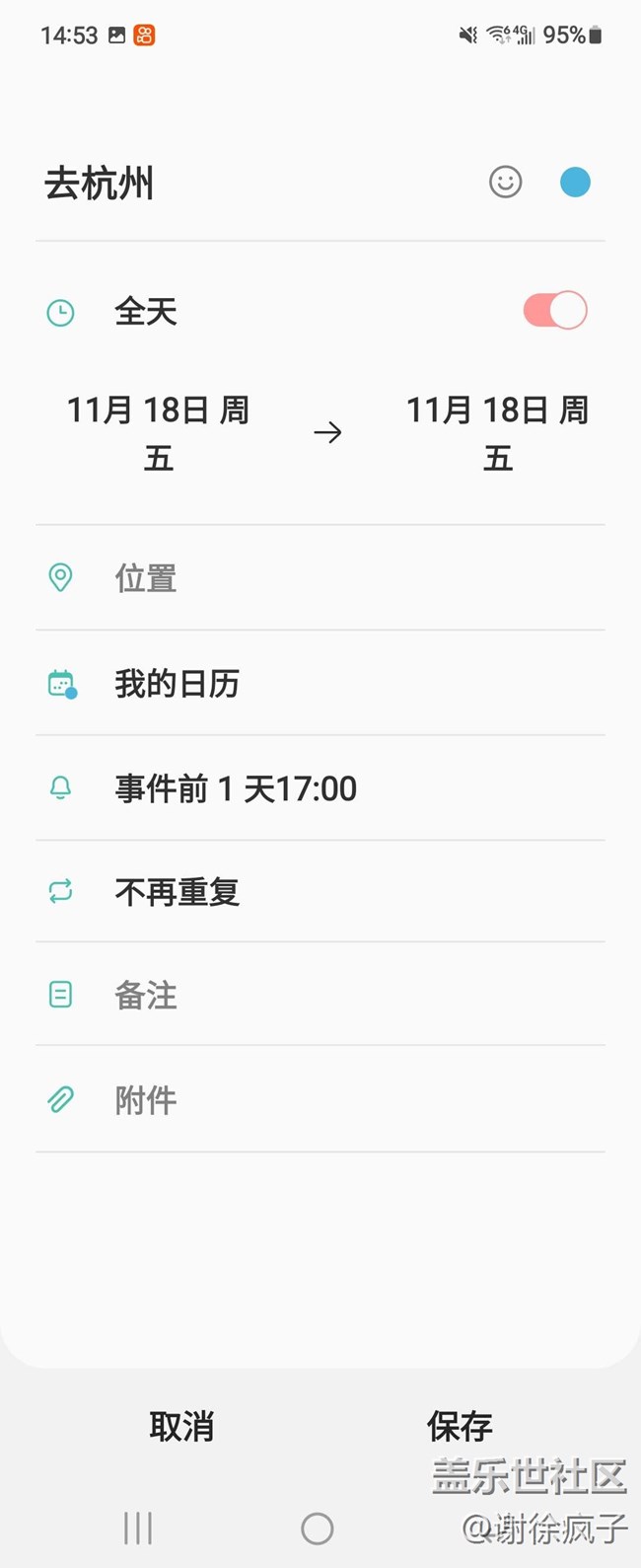Pick the start date 11月18日
Viewport: 641px width, 1568px height.
click(158, 433)
